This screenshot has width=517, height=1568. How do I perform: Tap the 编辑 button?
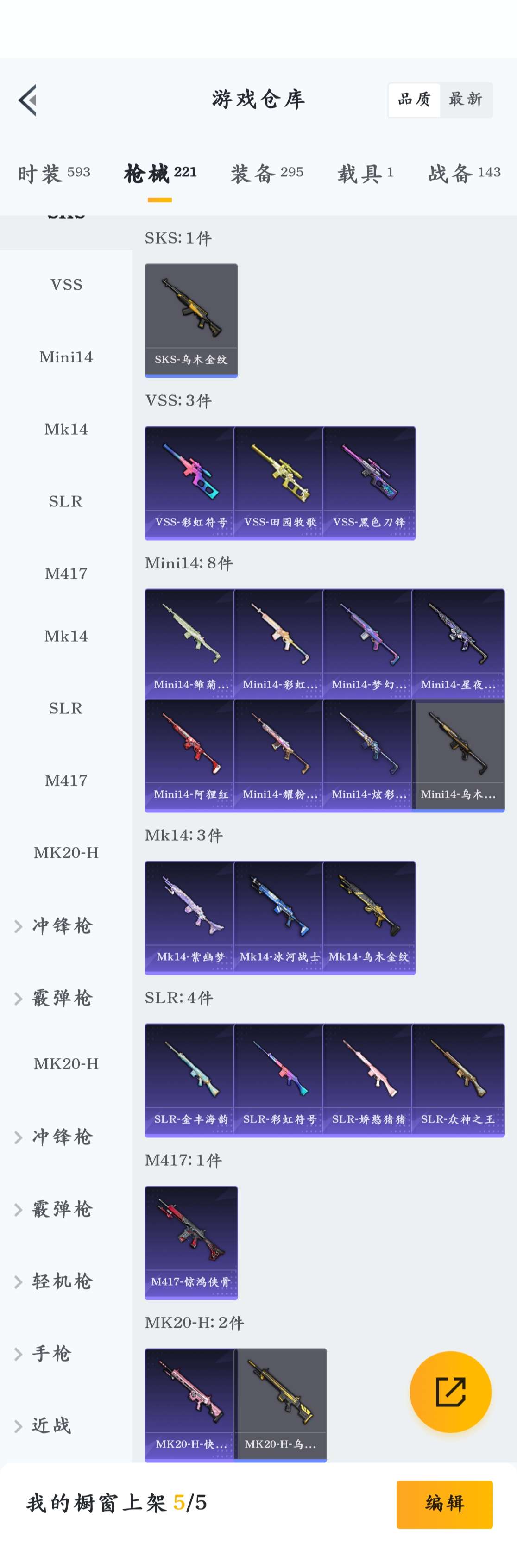(x=444, y=1504)
